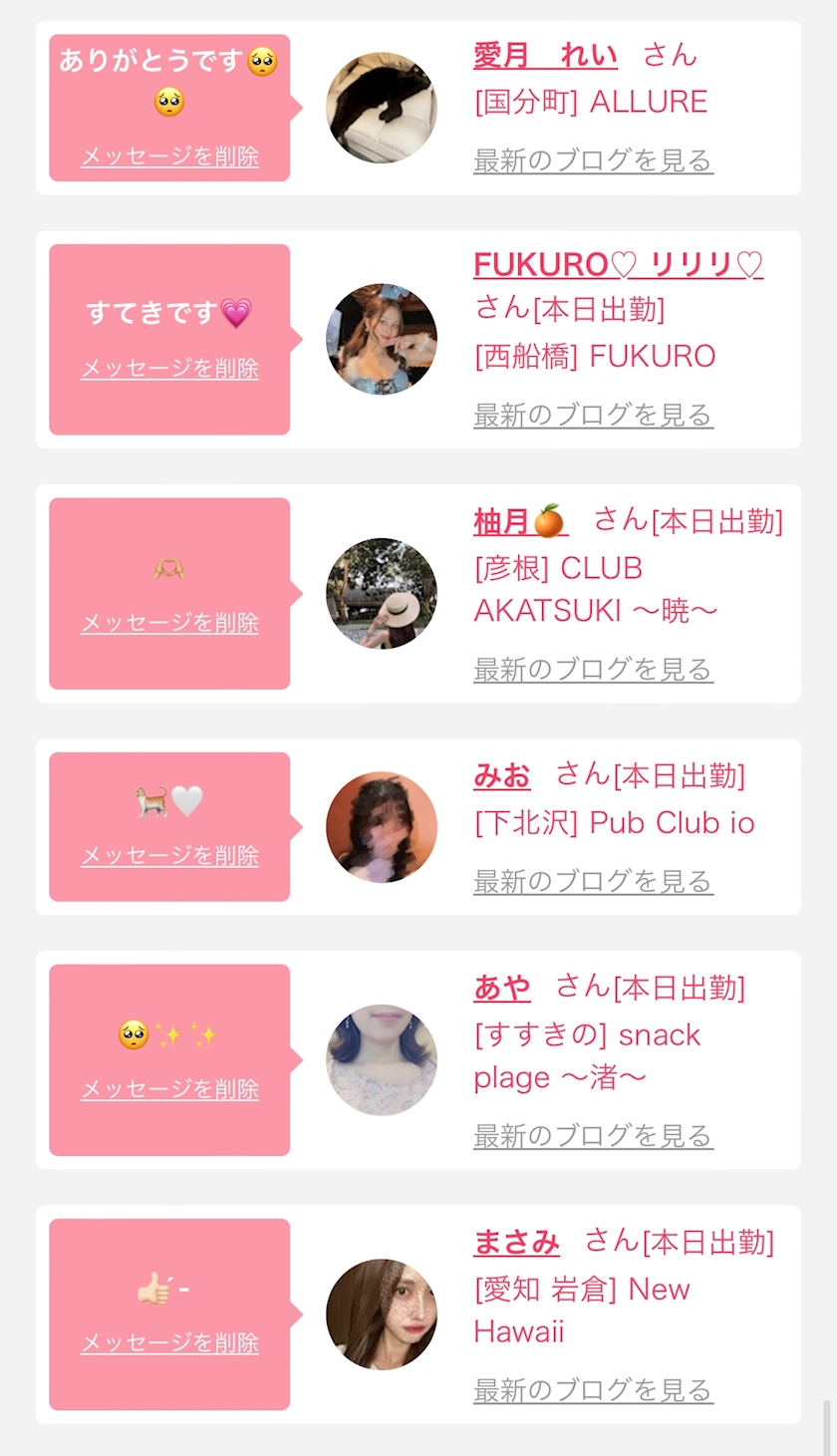Open まさみ's profile name link
The image size is (837, 1456).
(516, 1242)
